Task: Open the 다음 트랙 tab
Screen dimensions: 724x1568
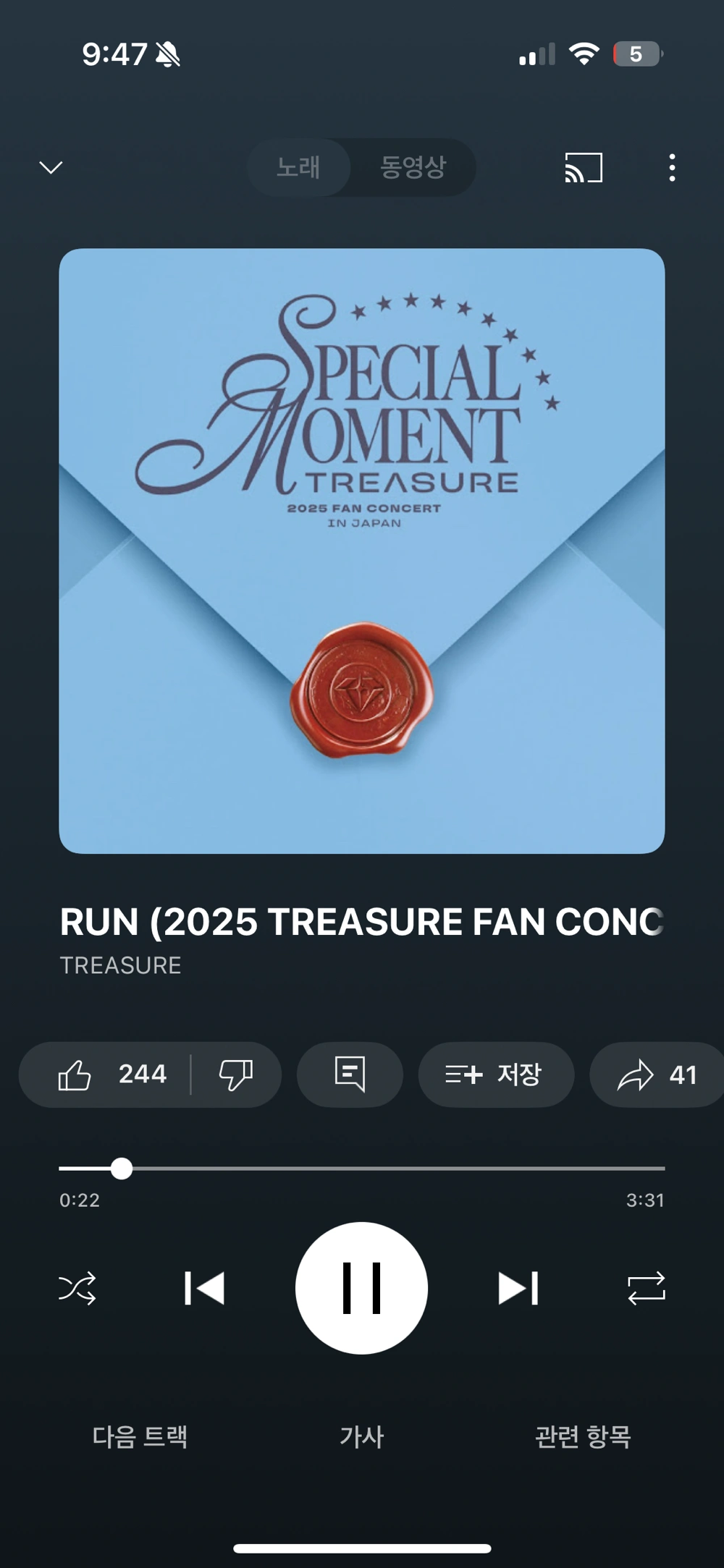Action: (140, 1436)
